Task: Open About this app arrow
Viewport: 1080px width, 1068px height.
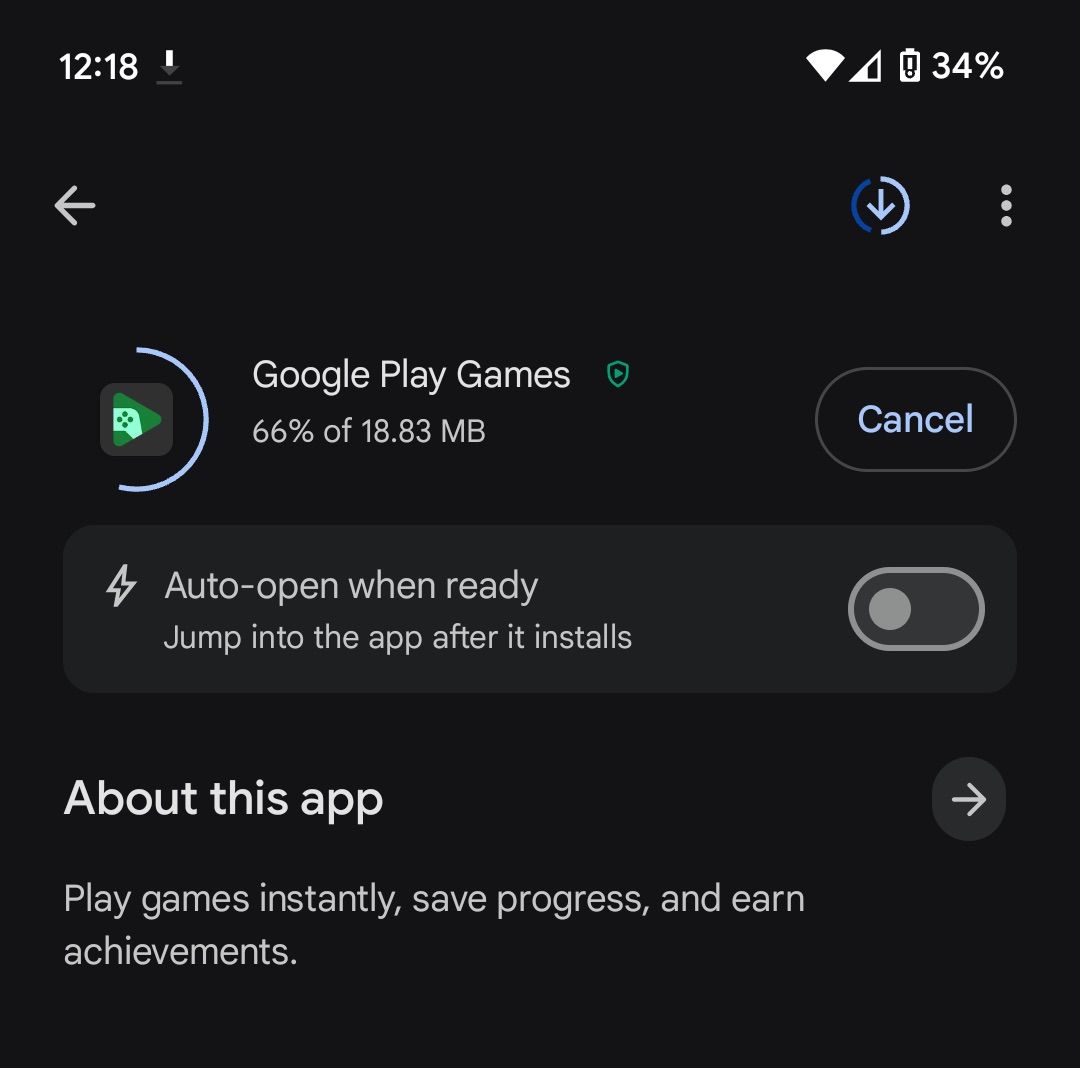Action: (968, 799)
